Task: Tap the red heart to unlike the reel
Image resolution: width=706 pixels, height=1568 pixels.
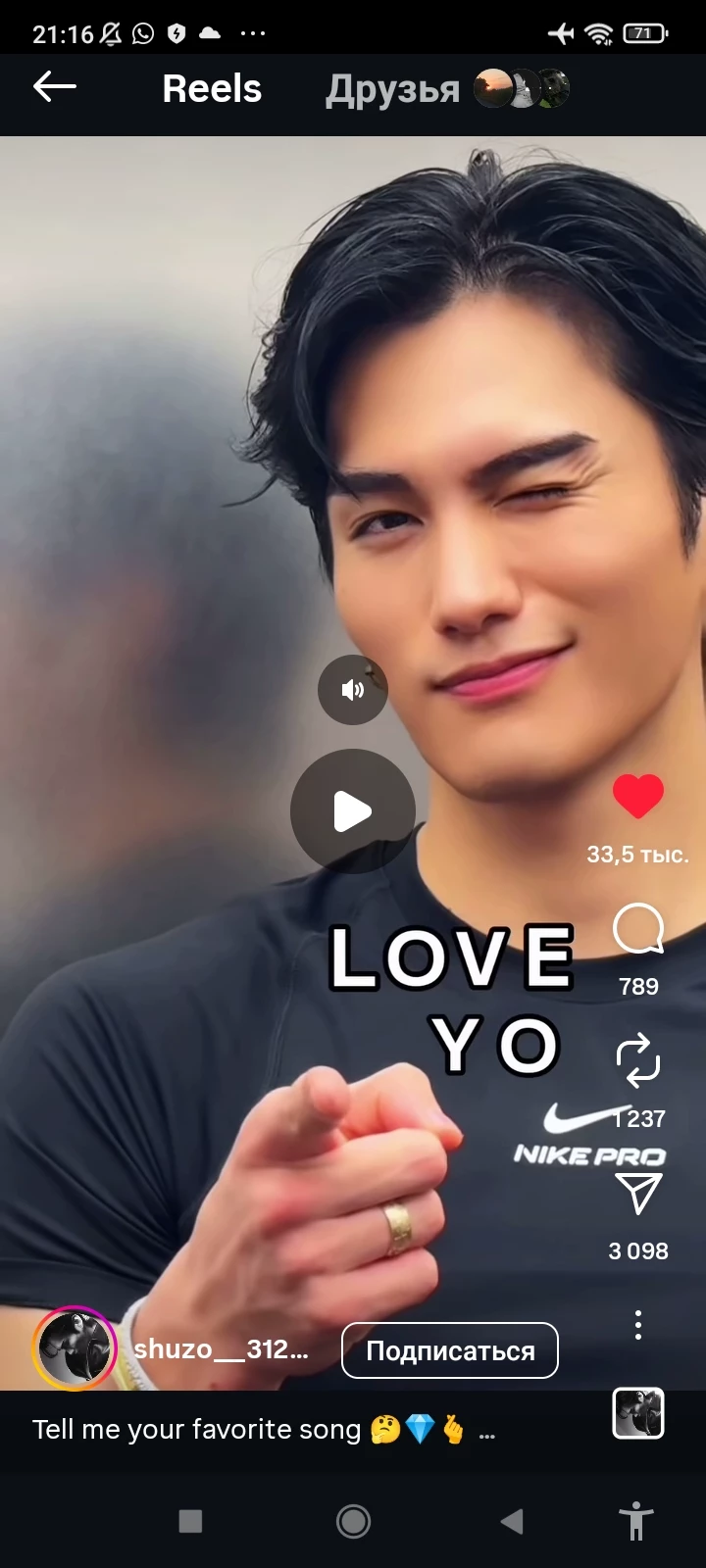Action: [638, 796]
